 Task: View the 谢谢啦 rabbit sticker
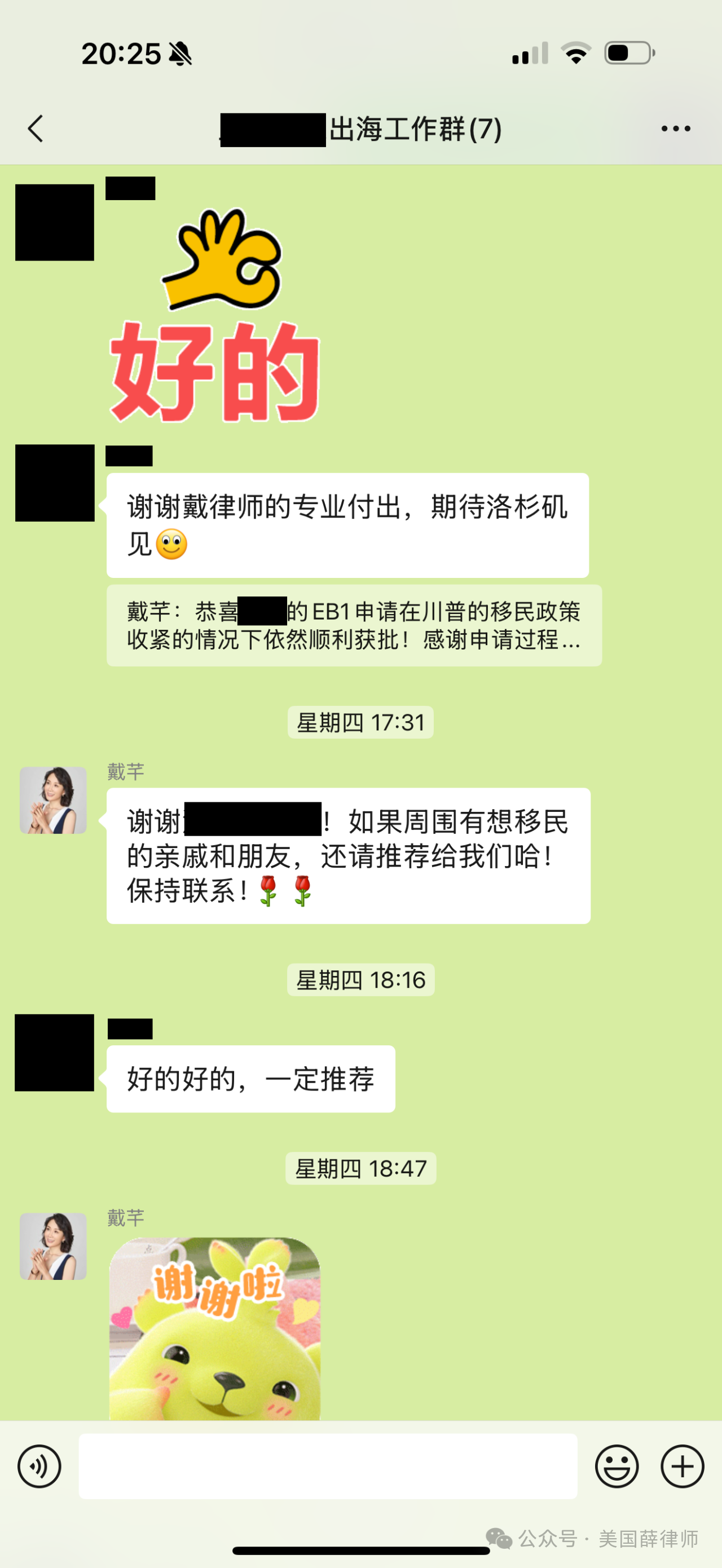(215, 1329)
